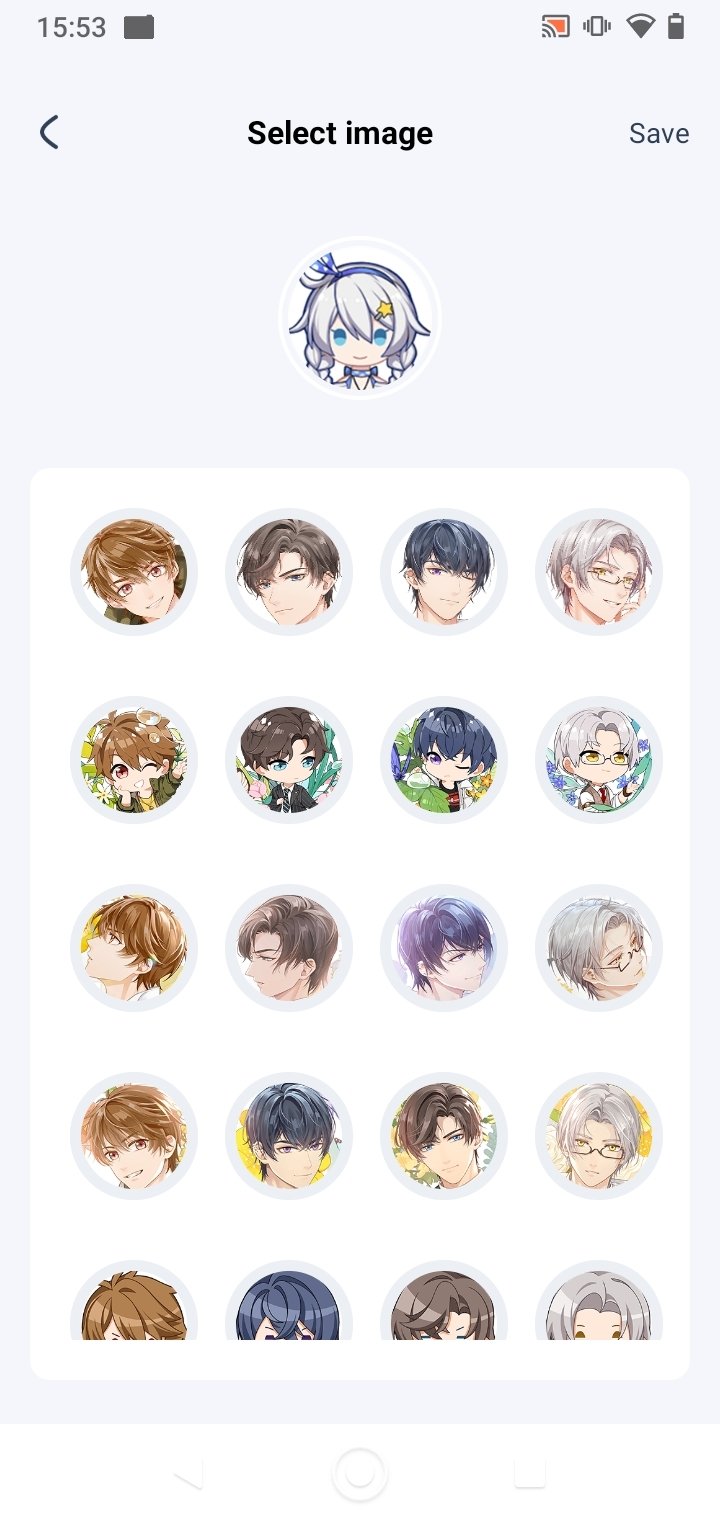
Task: Pick chibi winking navy-haired boy avatar
Action: click(444, 760)
